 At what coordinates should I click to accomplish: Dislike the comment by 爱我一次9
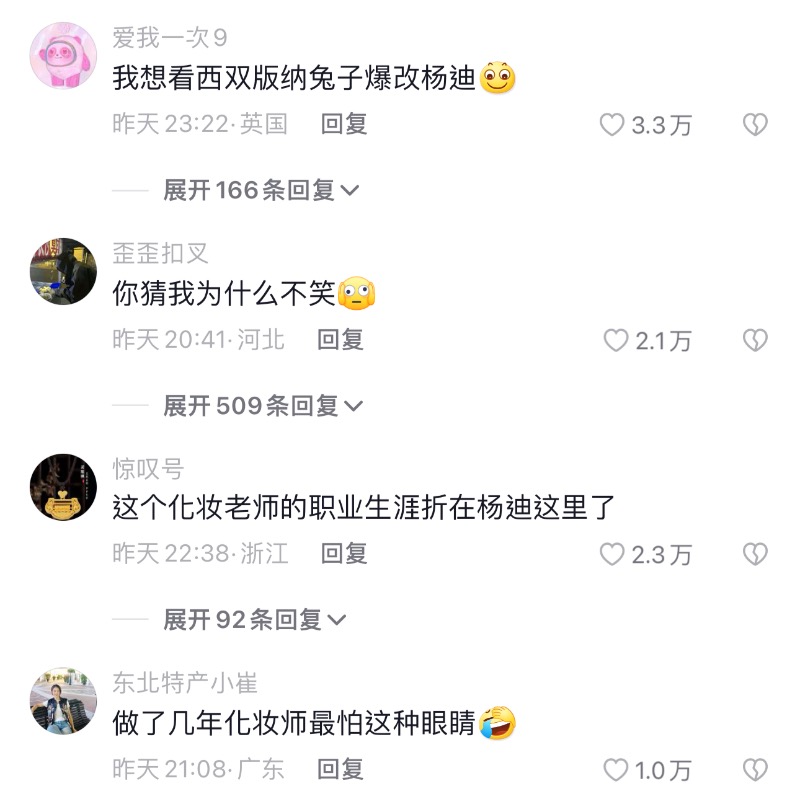(755, 125)
